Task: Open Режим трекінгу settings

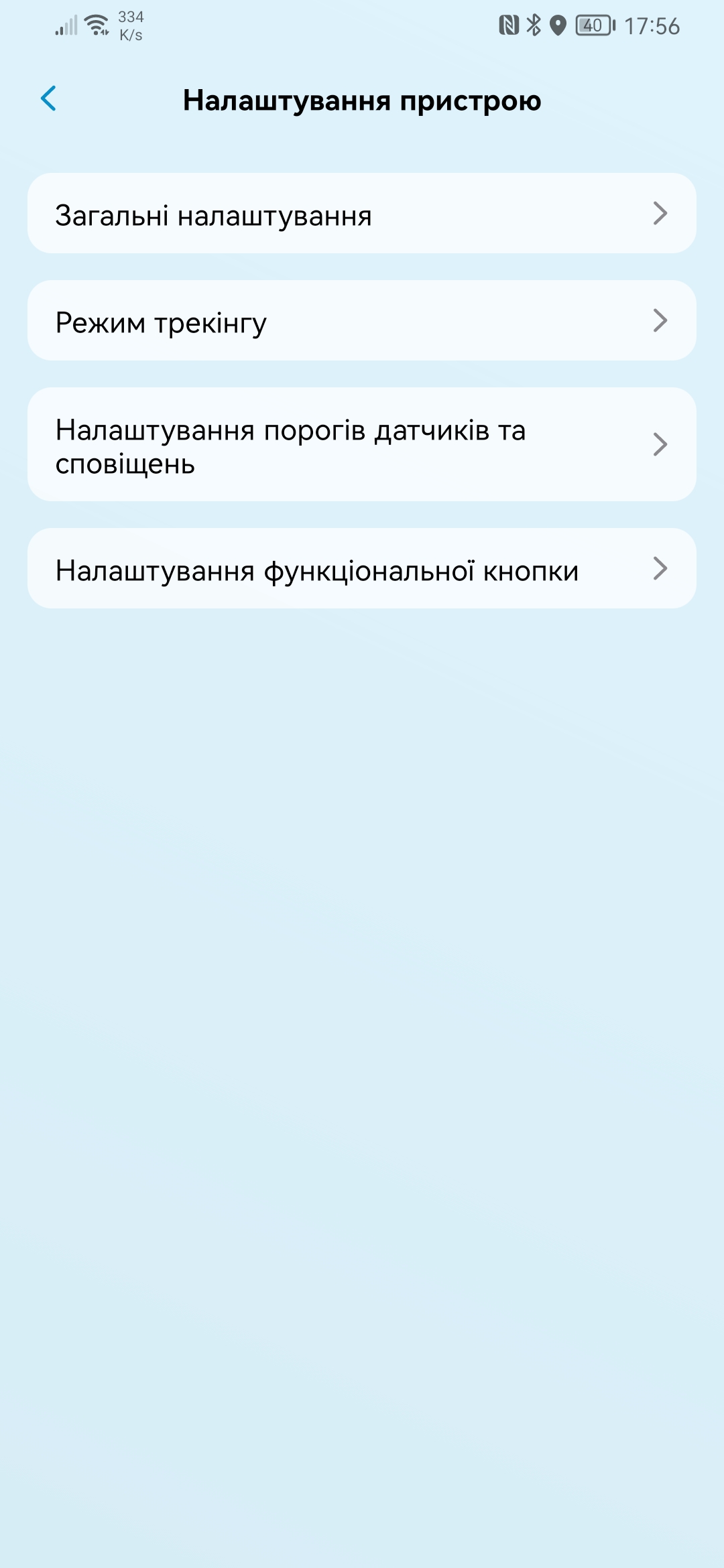Action: pos(362,320)
